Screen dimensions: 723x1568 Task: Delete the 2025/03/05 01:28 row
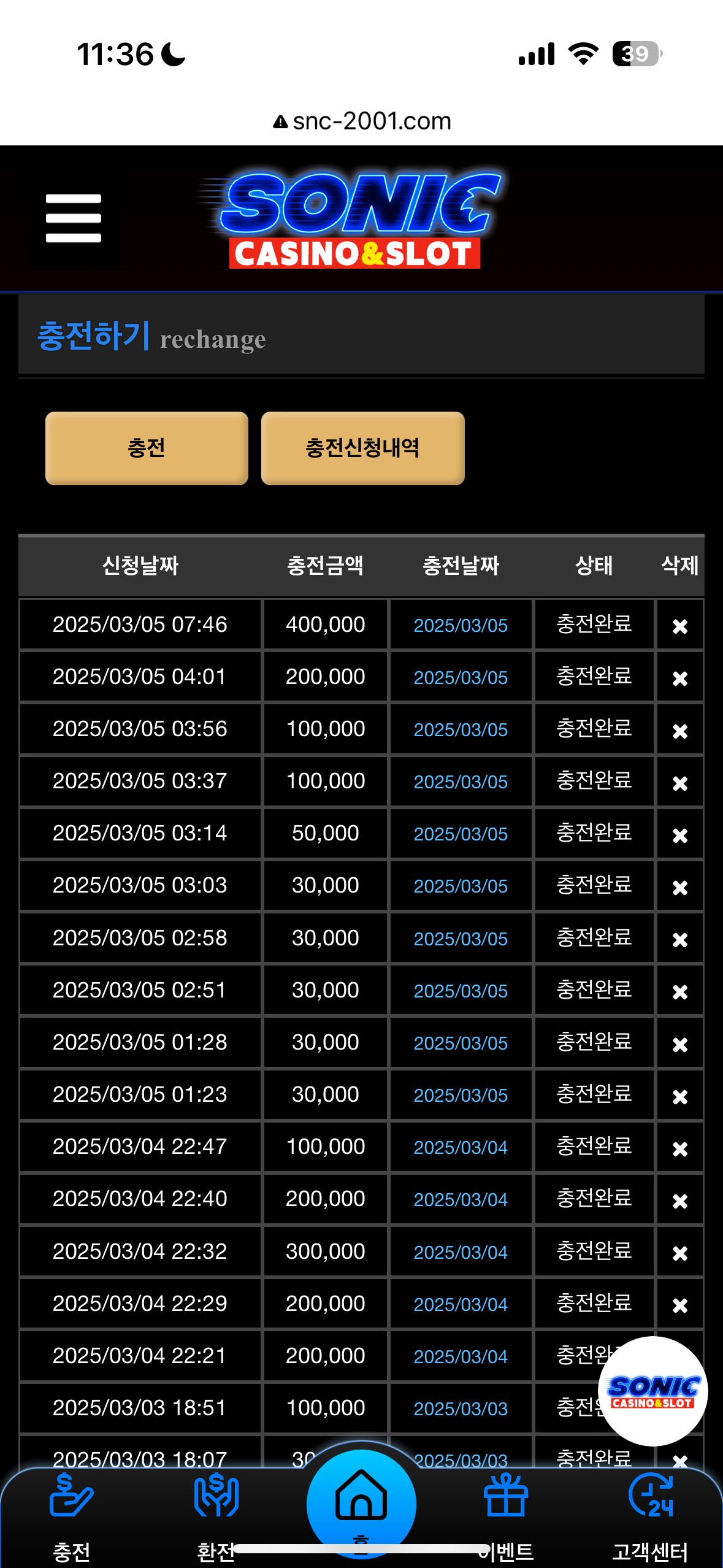pos(679,1043)
